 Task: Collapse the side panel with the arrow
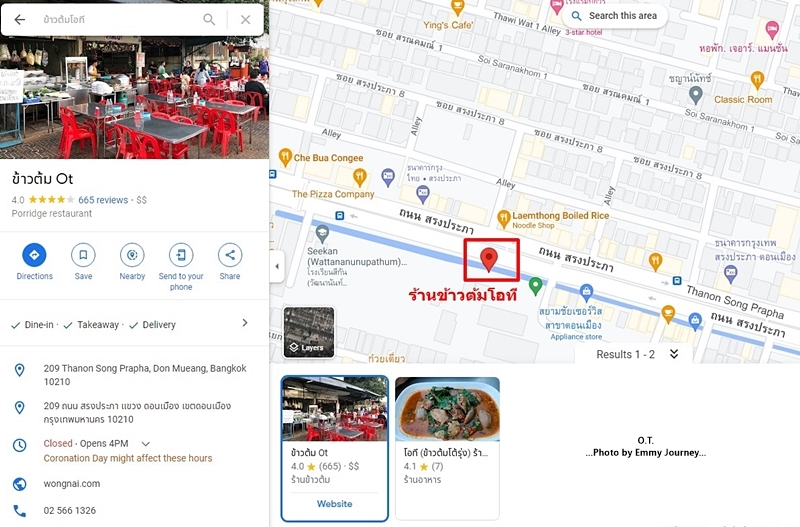pos(277,267)
